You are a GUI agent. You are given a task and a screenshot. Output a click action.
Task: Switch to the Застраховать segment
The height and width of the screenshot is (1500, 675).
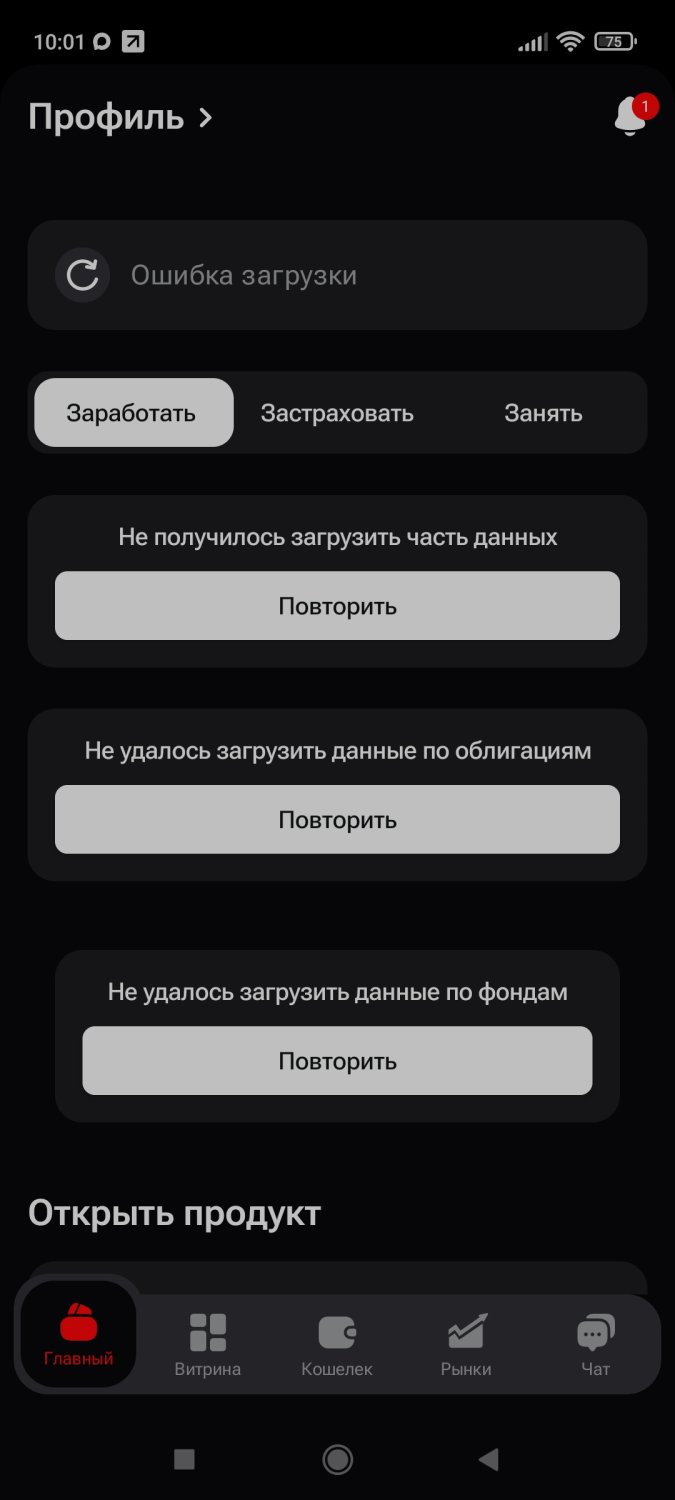pos(337,413)
